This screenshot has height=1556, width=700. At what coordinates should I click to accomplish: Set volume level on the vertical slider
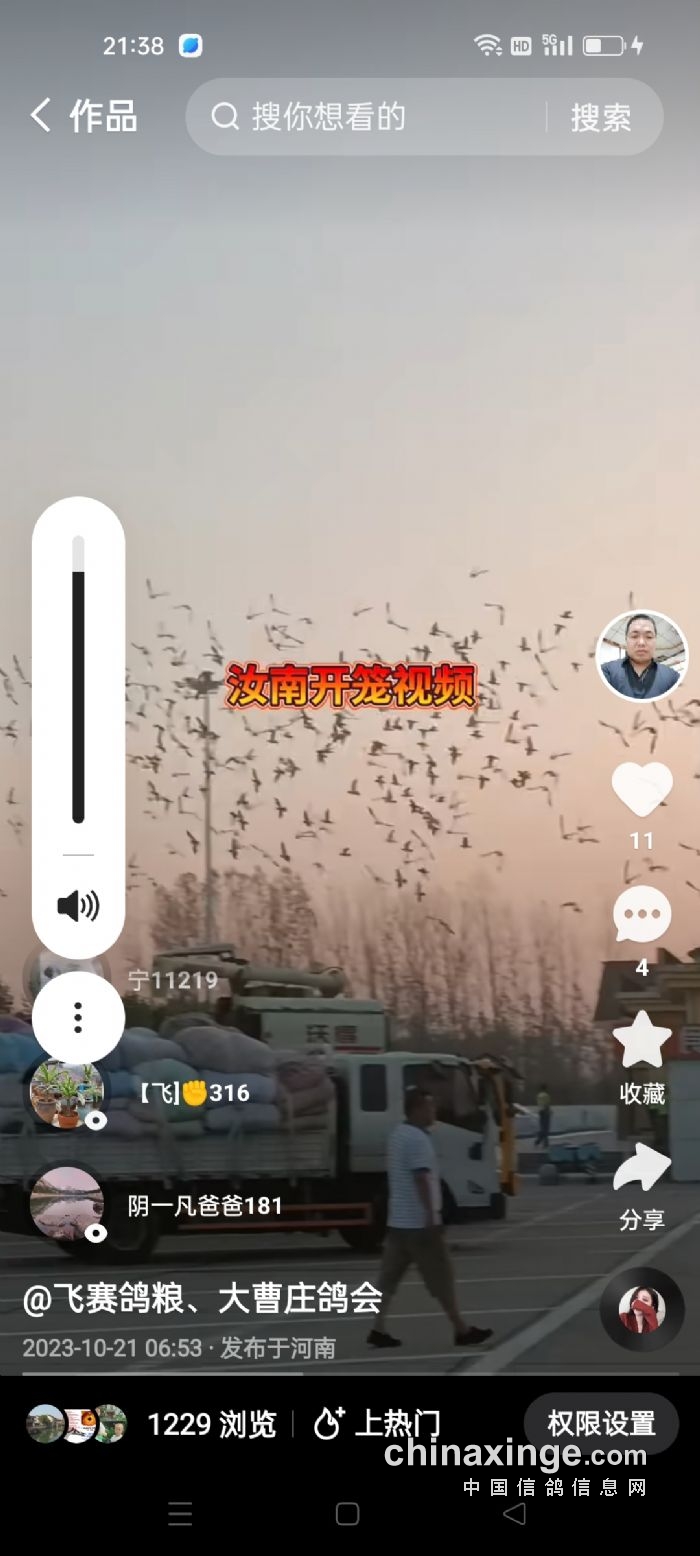[78, 680]
